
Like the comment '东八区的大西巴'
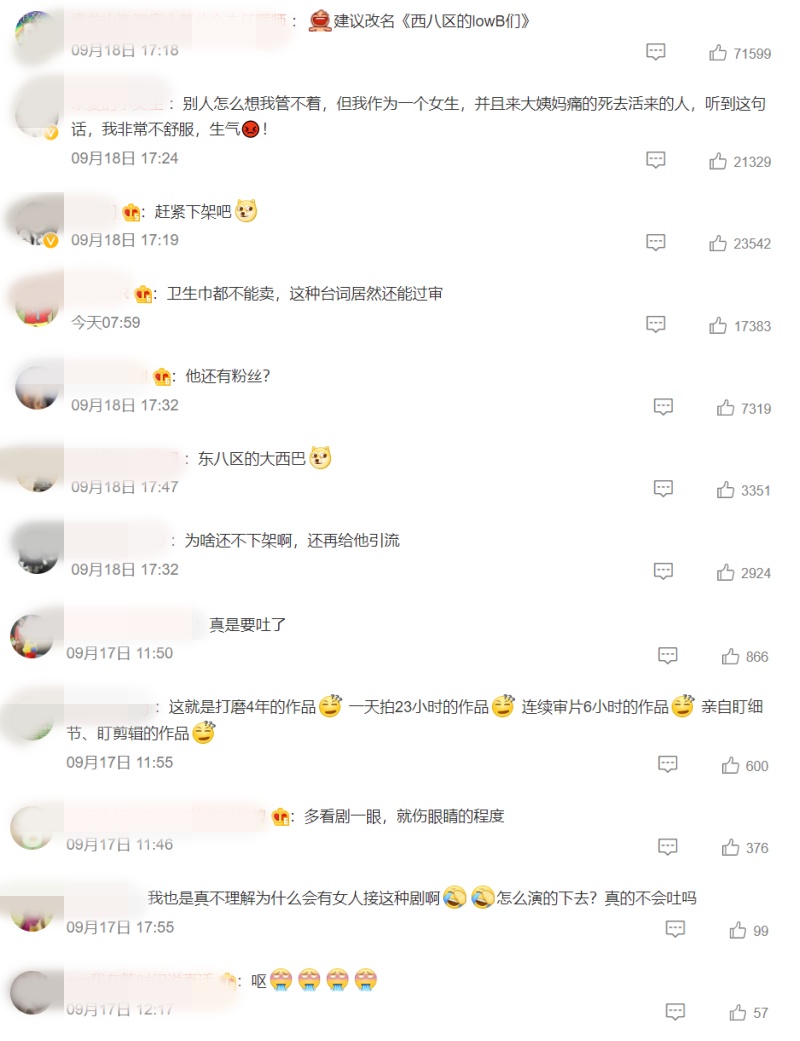pos(726,490)
